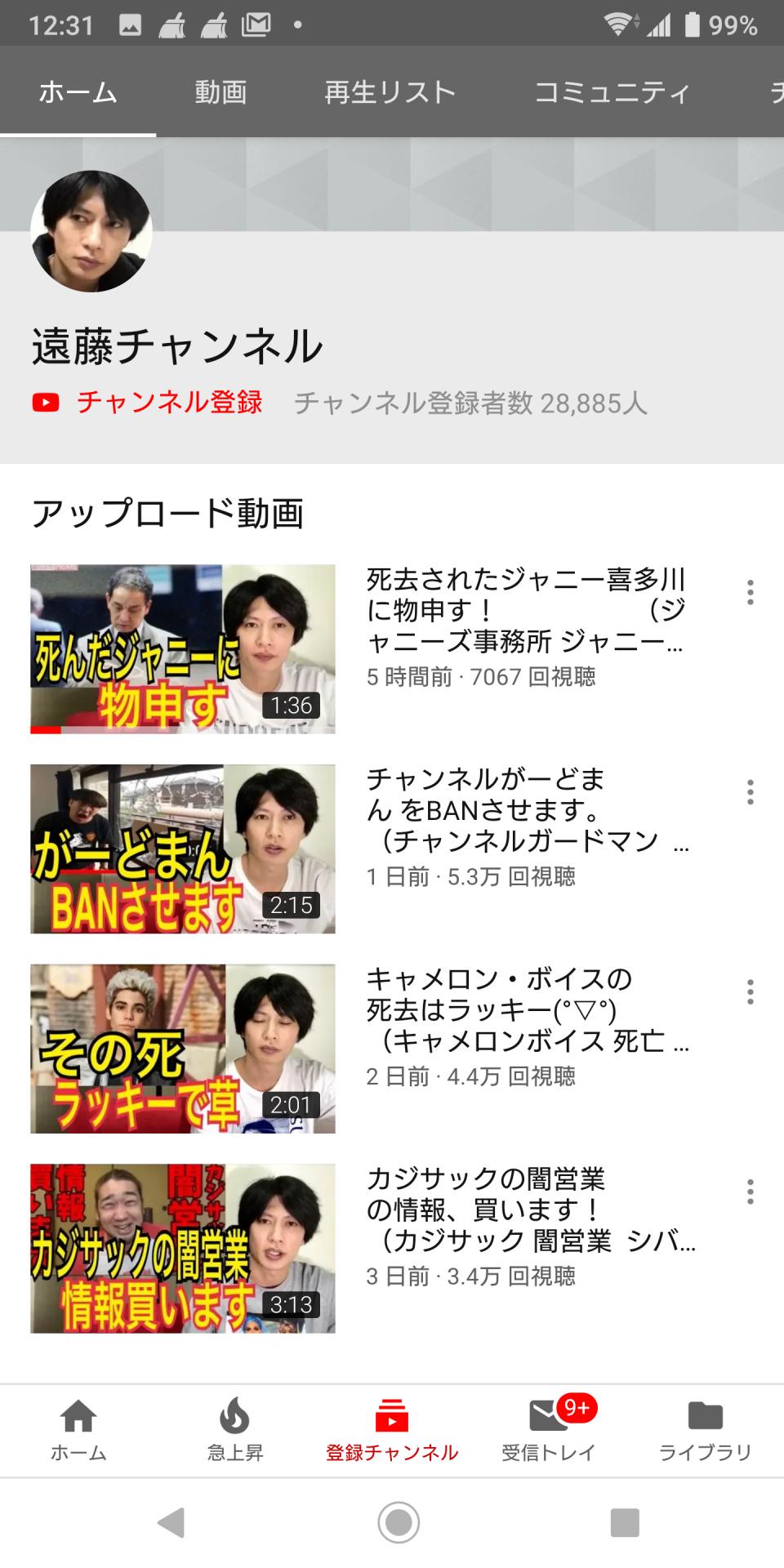
Task: Switch to the ライブラリ tab
Action: pos(706,1429)
